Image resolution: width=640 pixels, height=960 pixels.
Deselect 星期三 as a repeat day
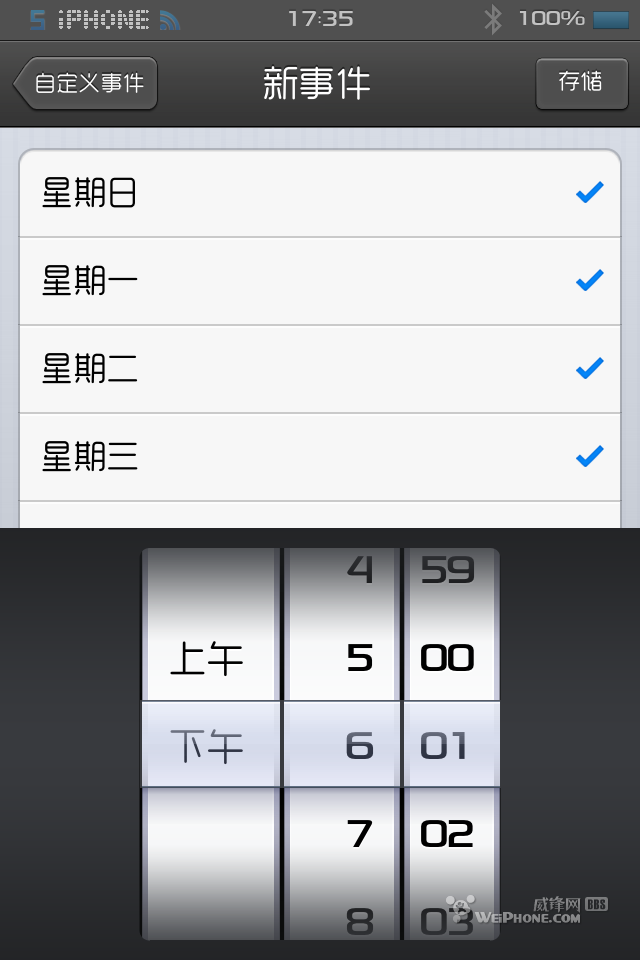(x=320, y=457)
